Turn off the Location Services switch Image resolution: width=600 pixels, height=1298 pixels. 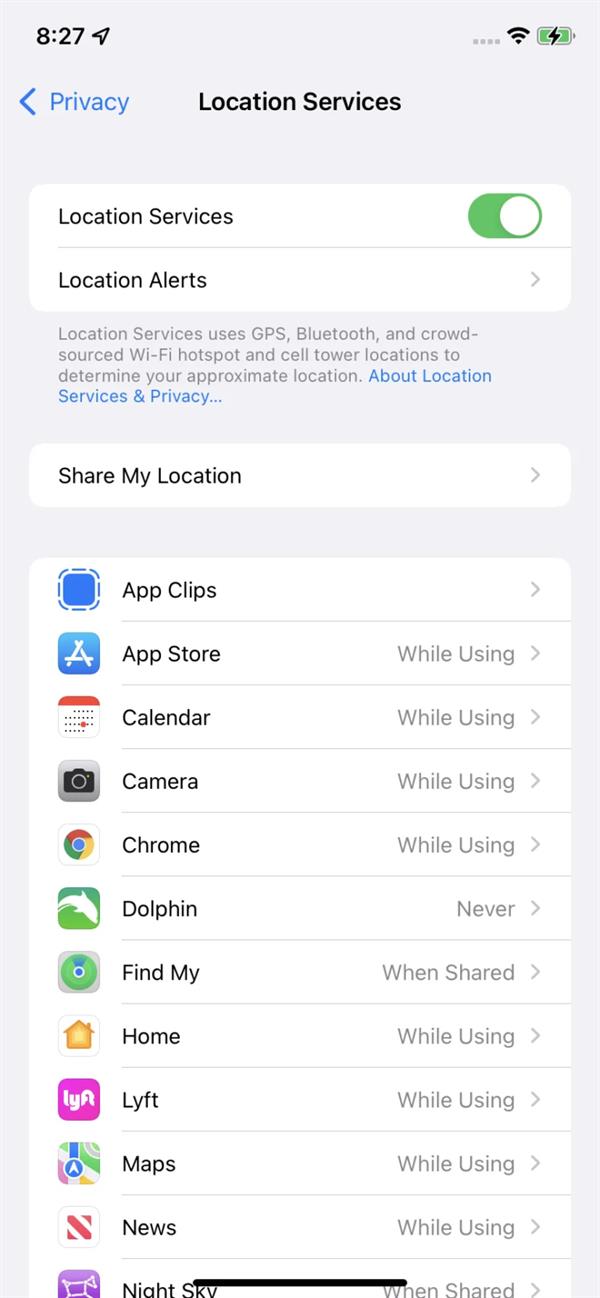coord(504,216)
